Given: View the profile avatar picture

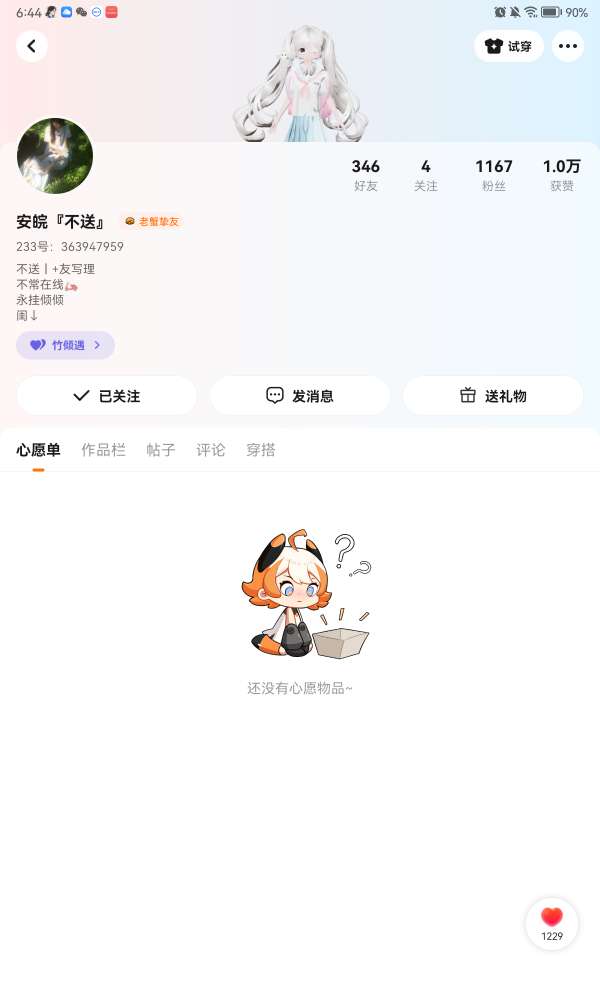Looking at the screenshot, I should pos(55,156).
